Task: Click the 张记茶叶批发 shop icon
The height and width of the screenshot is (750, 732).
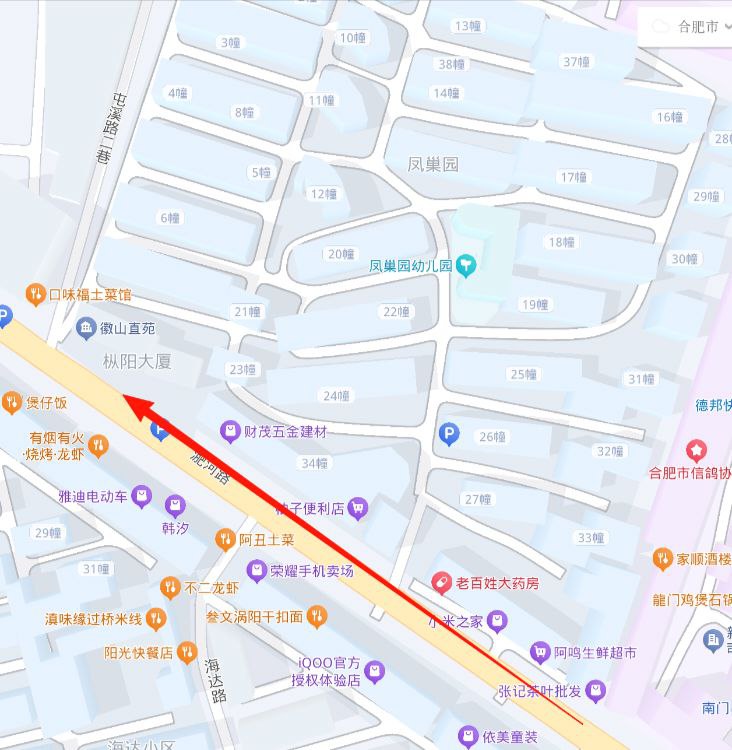Action: (594, 688)
